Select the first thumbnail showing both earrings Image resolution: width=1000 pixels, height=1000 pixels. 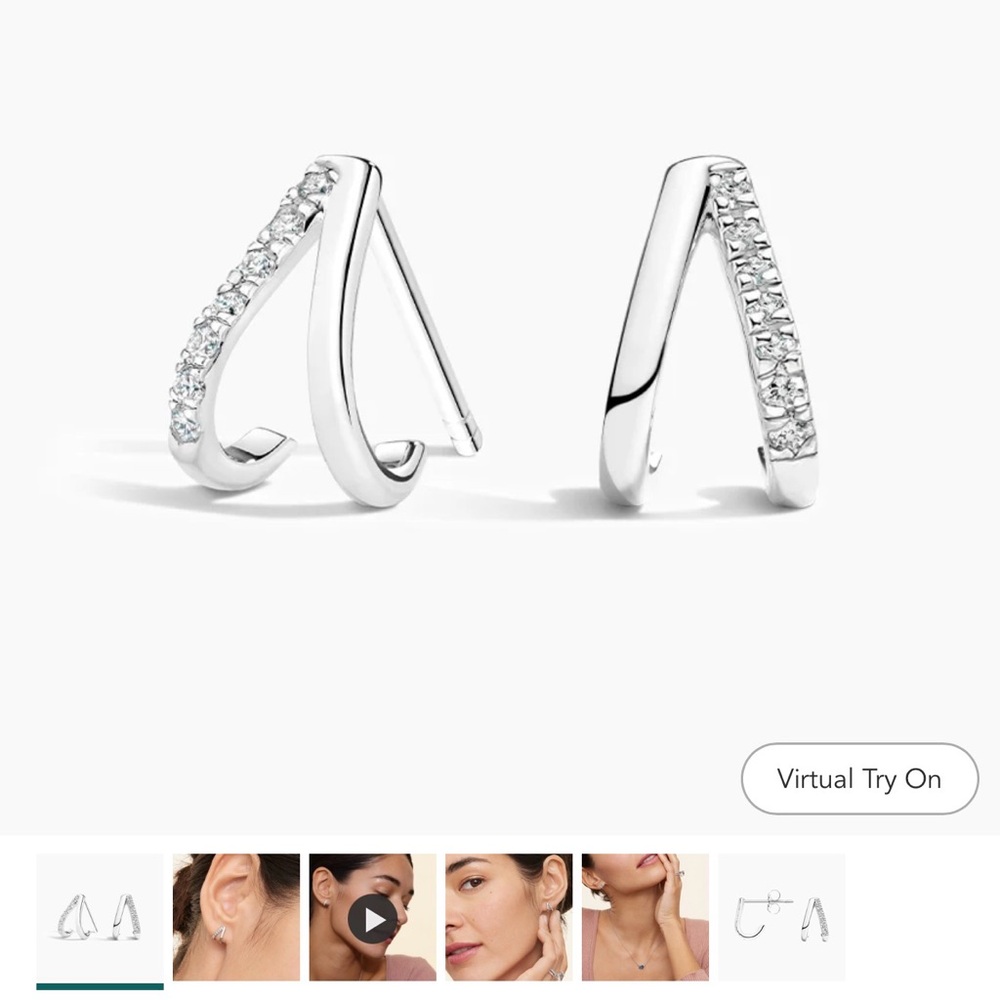100,916
